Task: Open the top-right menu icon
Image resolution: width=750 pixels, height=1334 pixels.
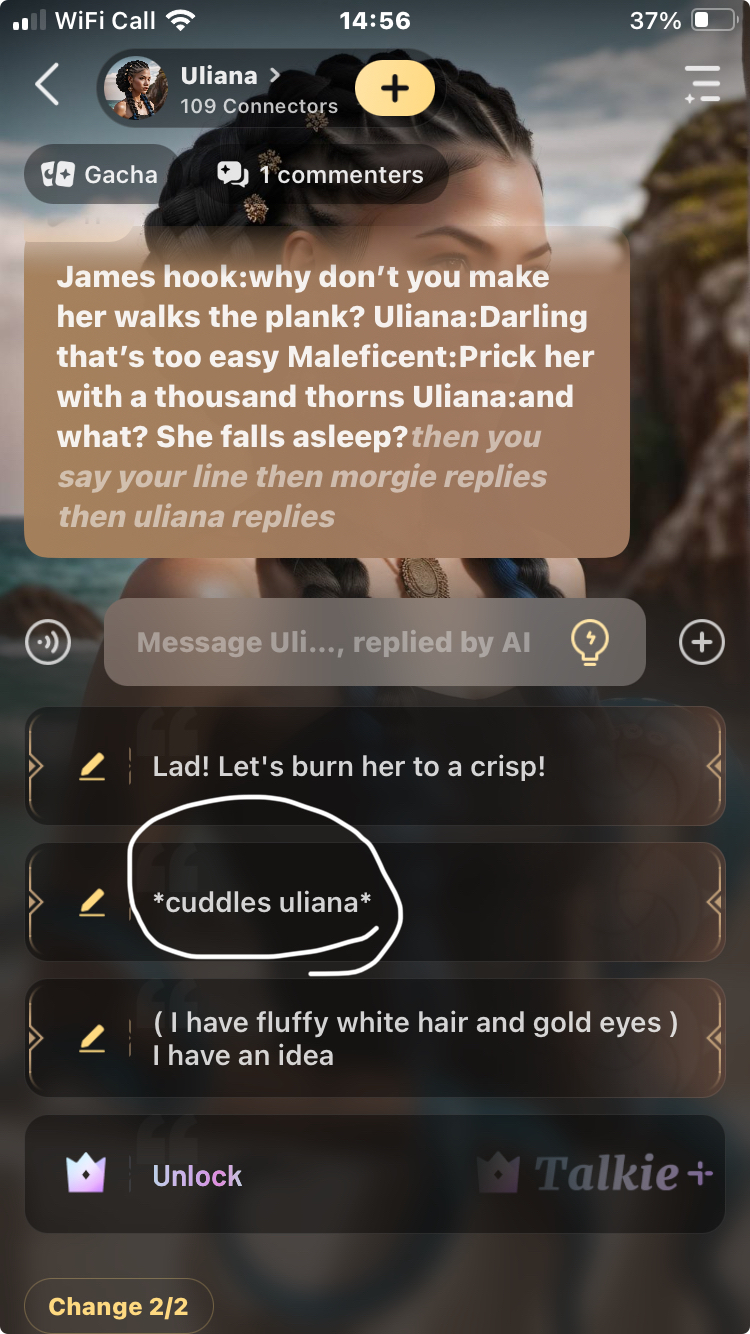Action: [702, 86]
